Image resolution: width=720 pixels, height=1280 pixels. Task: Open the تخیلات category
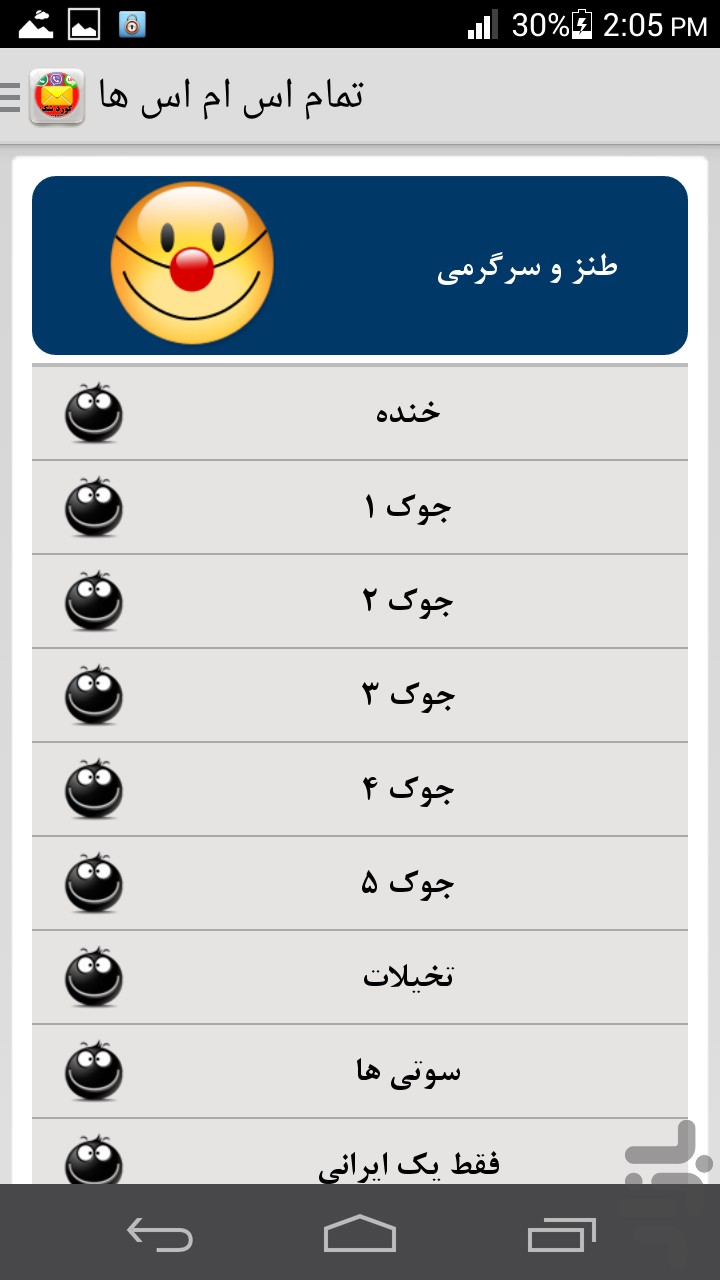point(360,978)
